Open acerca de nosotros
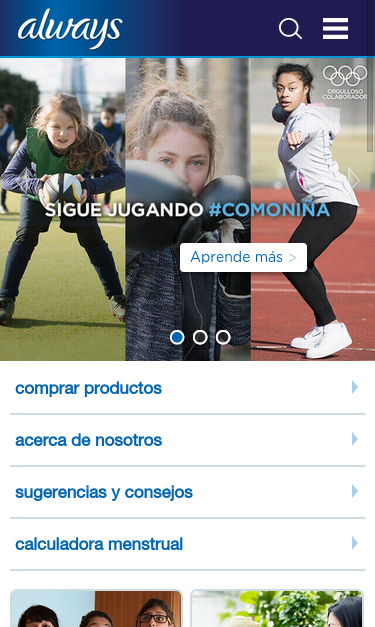This screenshot has width=375, height=627. click(x=188, y=440)
